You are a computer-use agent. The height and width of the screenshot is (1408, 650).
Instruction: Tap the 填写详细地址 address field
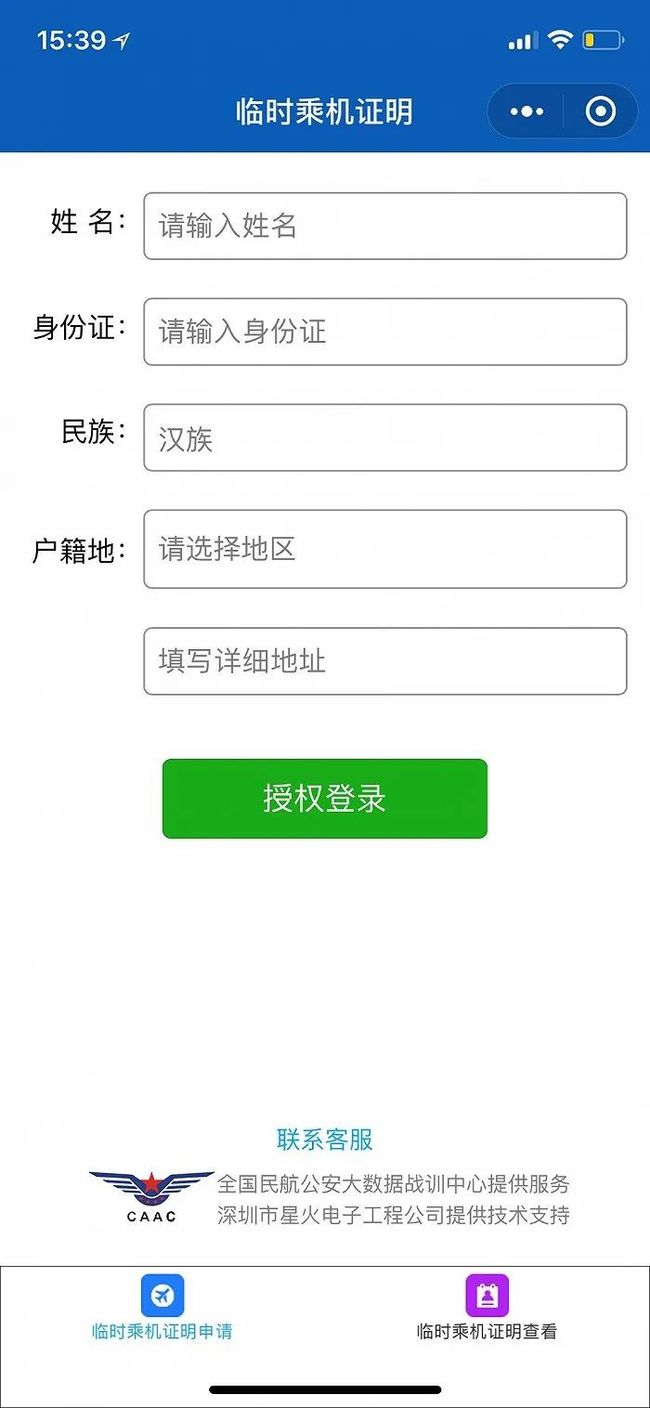click(385, 661)
